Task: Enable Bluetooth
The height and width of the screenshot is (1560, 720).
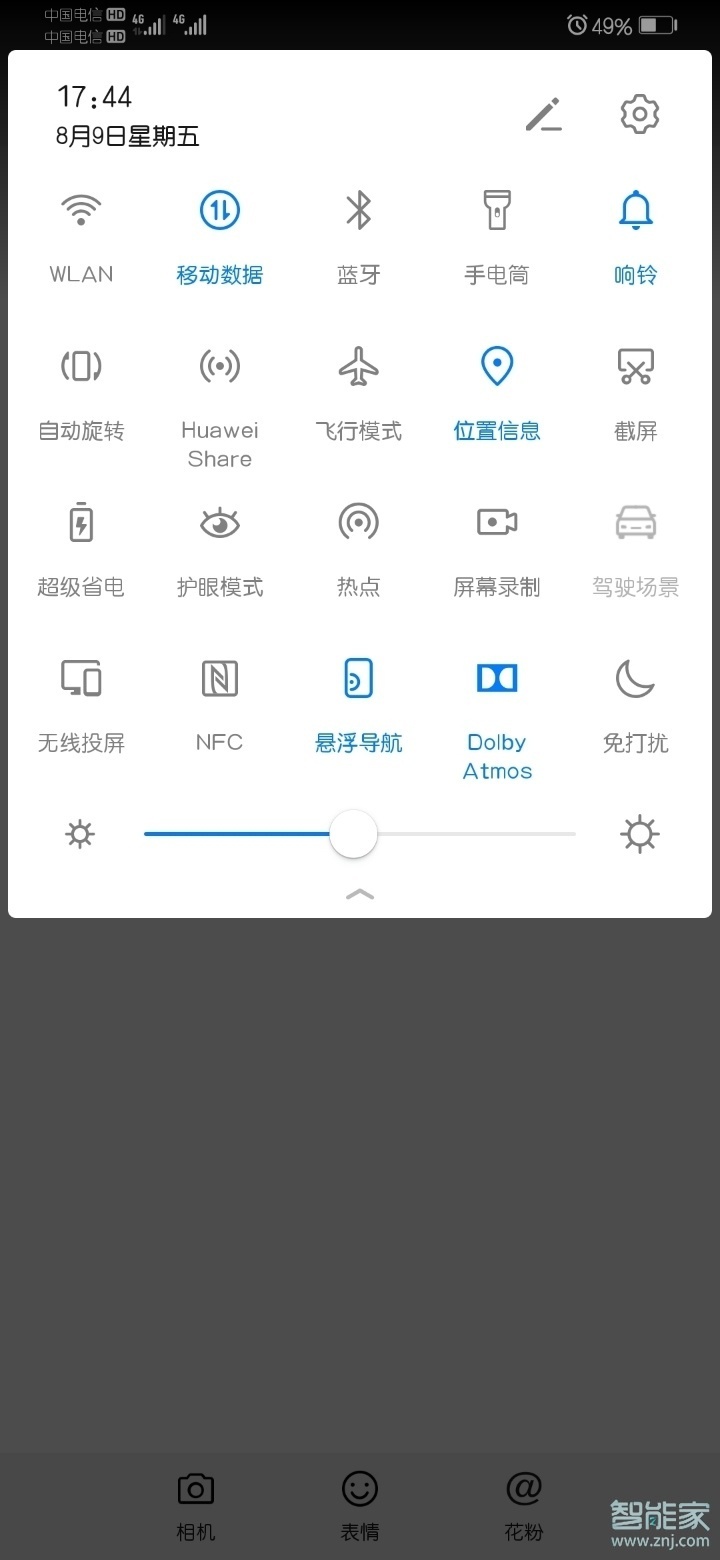Action: (358, 232)
